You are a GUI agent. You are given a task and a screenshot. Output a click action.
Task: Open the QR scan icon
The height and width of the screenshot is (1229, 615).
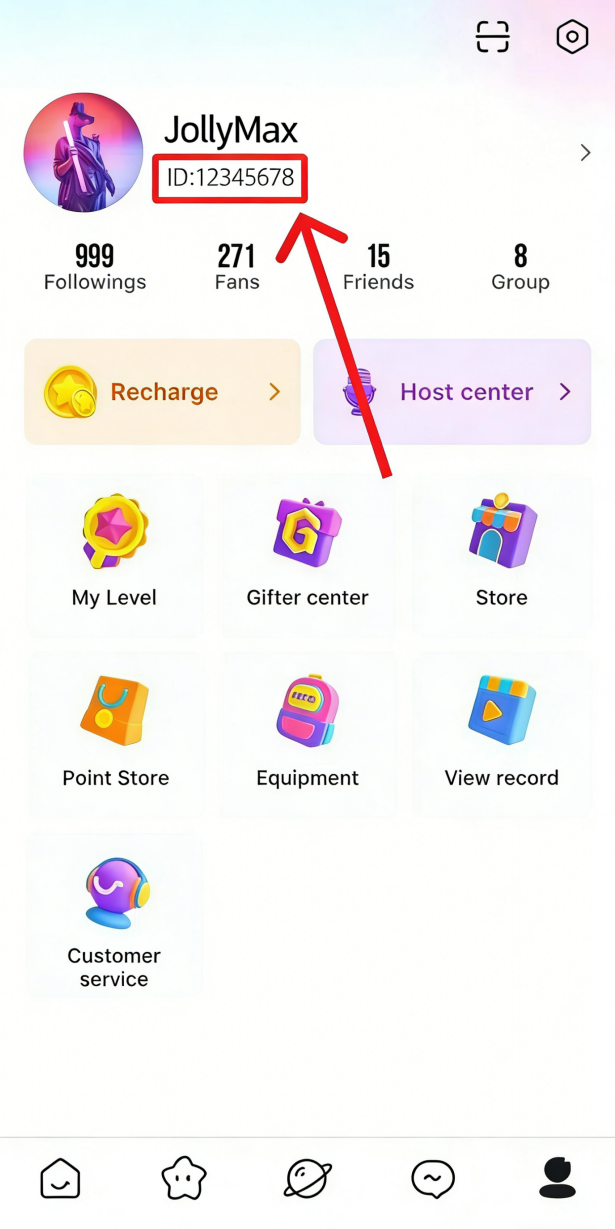(x=492, y=37)
